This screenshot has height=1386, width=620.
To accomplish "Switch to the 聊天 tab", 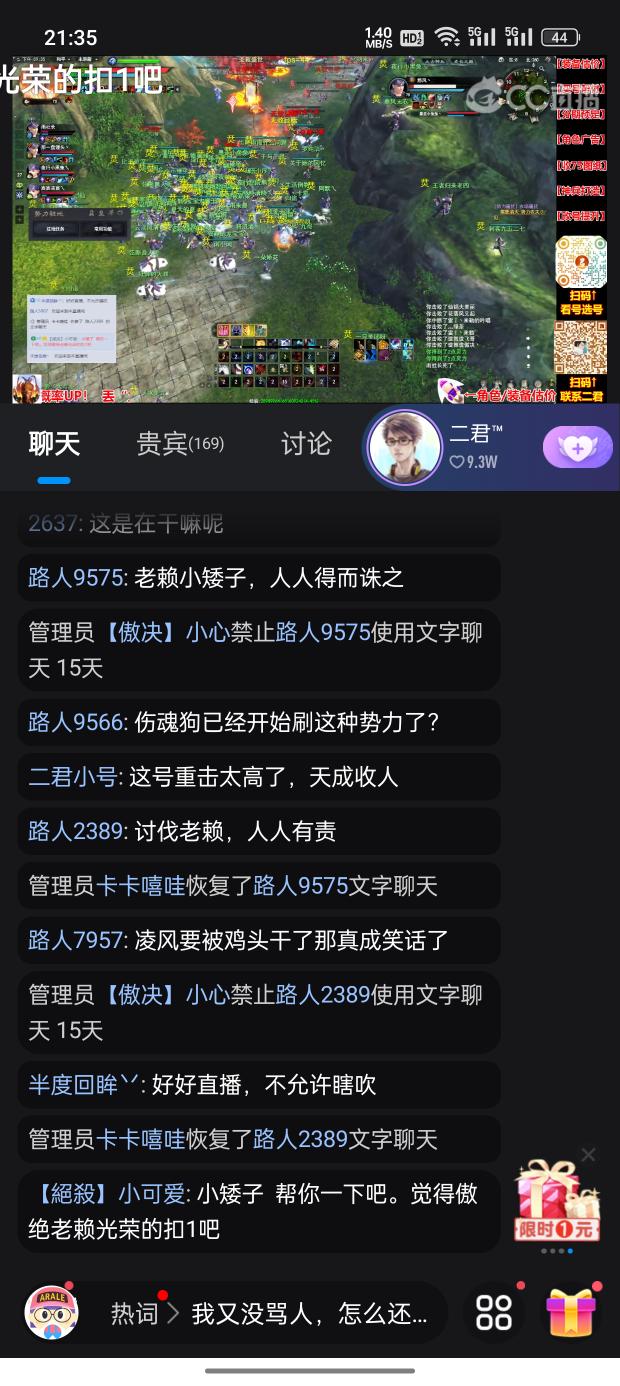I will (54, 444).
